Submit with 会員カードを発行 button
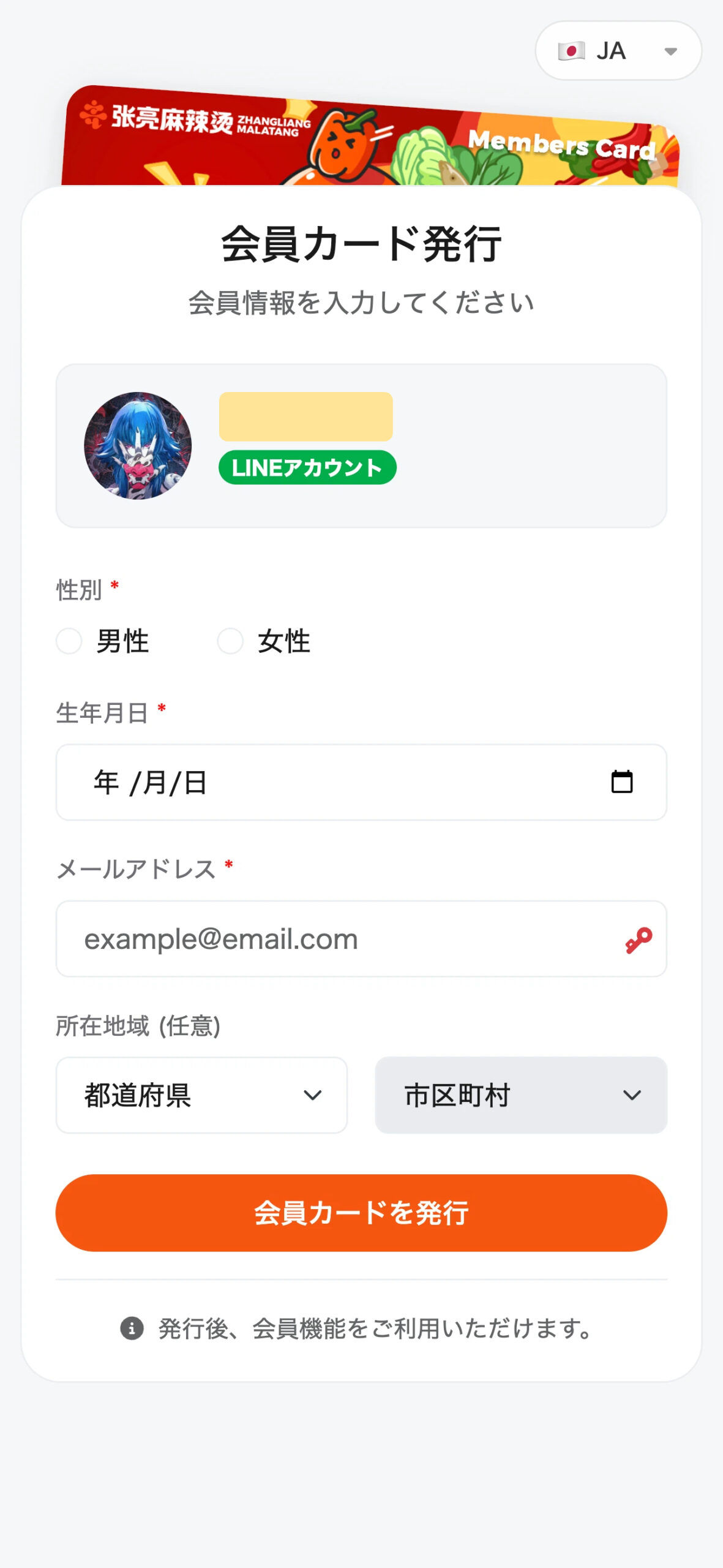 coord(361,1213)
